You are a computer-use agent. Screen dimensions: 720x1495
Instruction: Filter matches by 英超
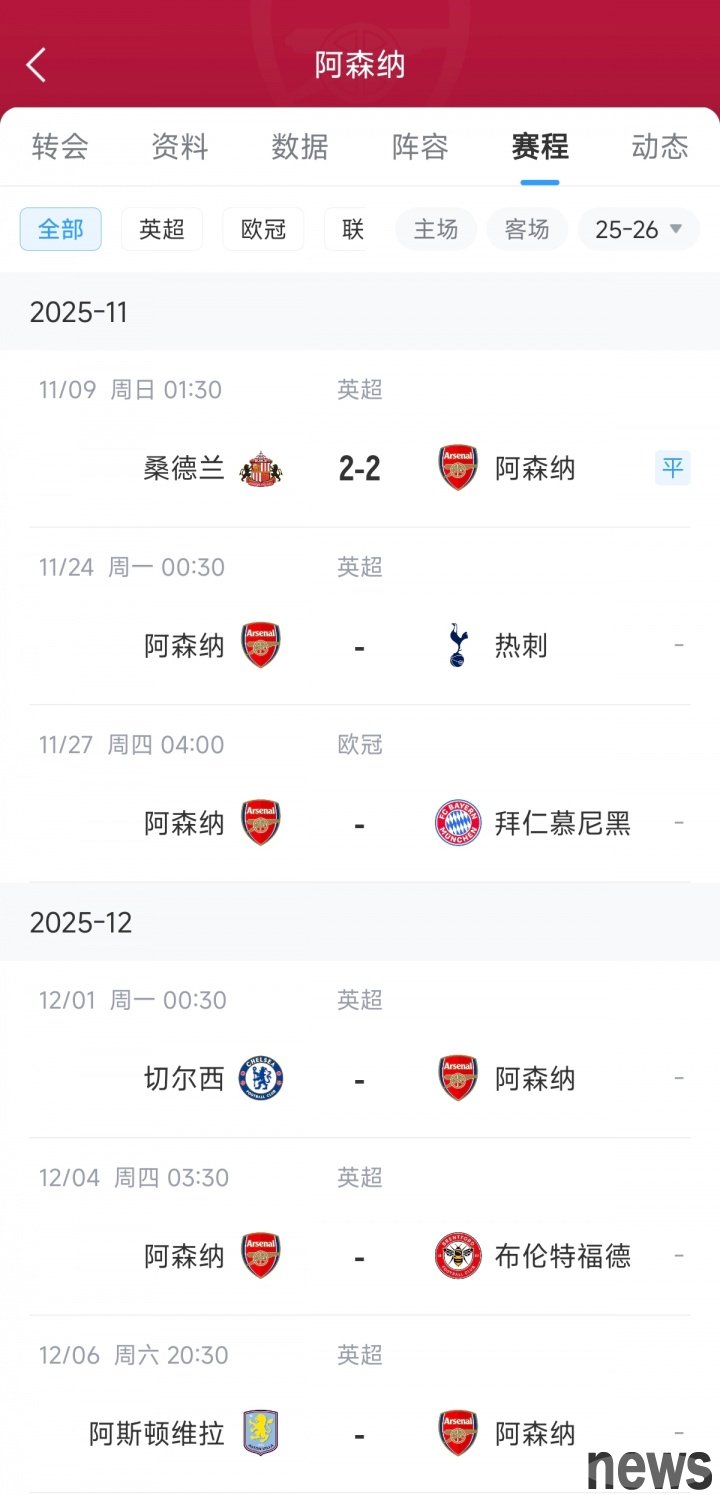[x=162, y=229]
